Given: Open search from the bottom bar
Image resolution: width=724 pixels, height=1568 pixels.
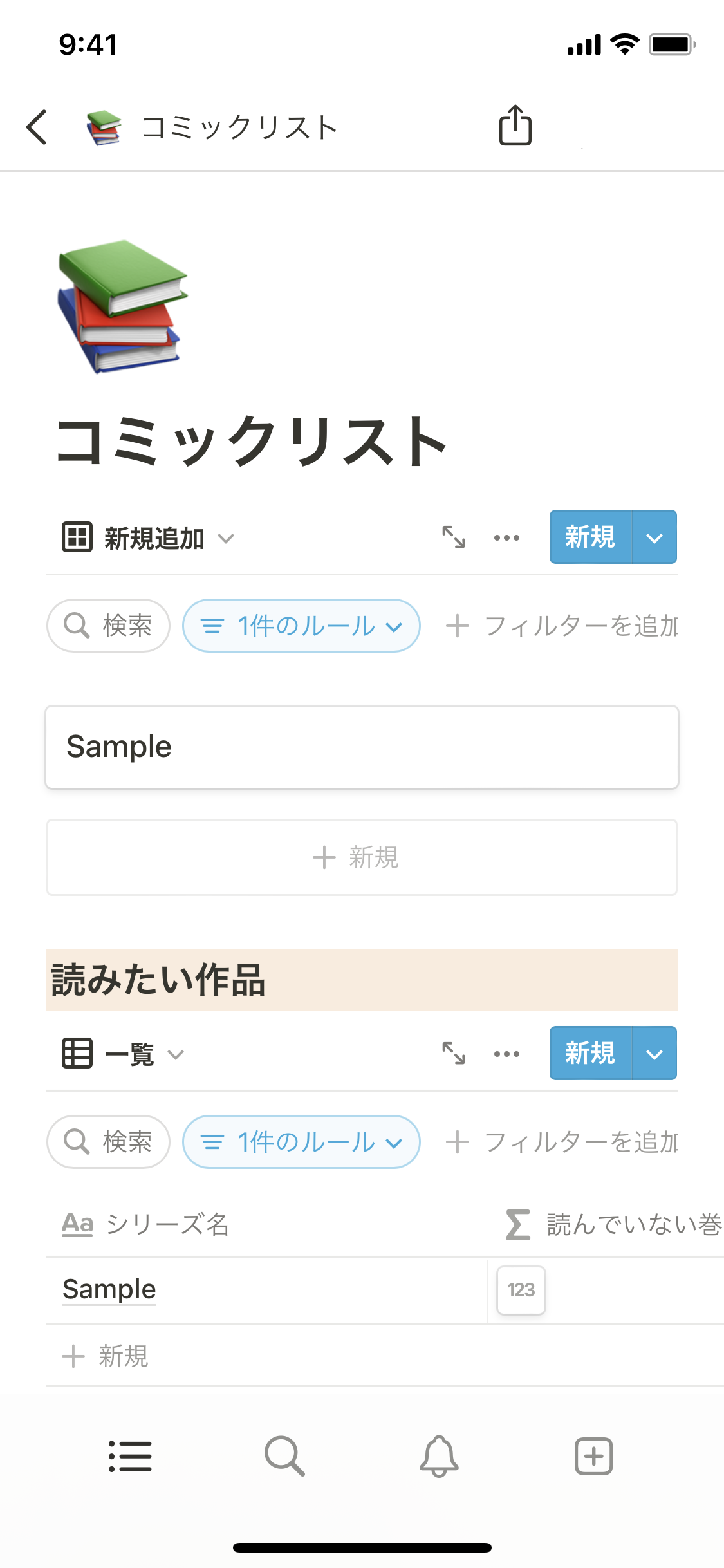Looking at the screenshot, I should tap(284, 1456).
